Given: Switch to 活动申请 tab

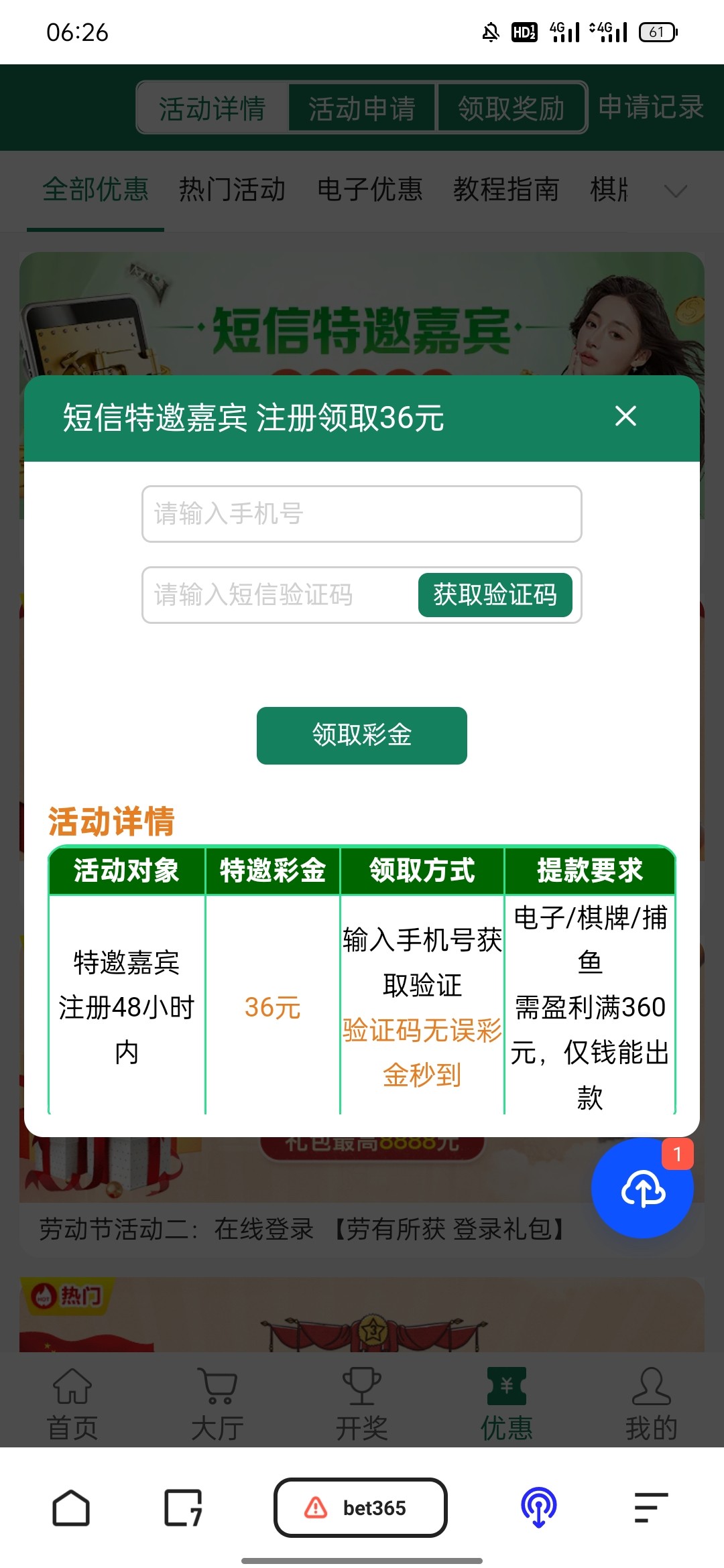Looking at the screenshot, I should (362, 108).
